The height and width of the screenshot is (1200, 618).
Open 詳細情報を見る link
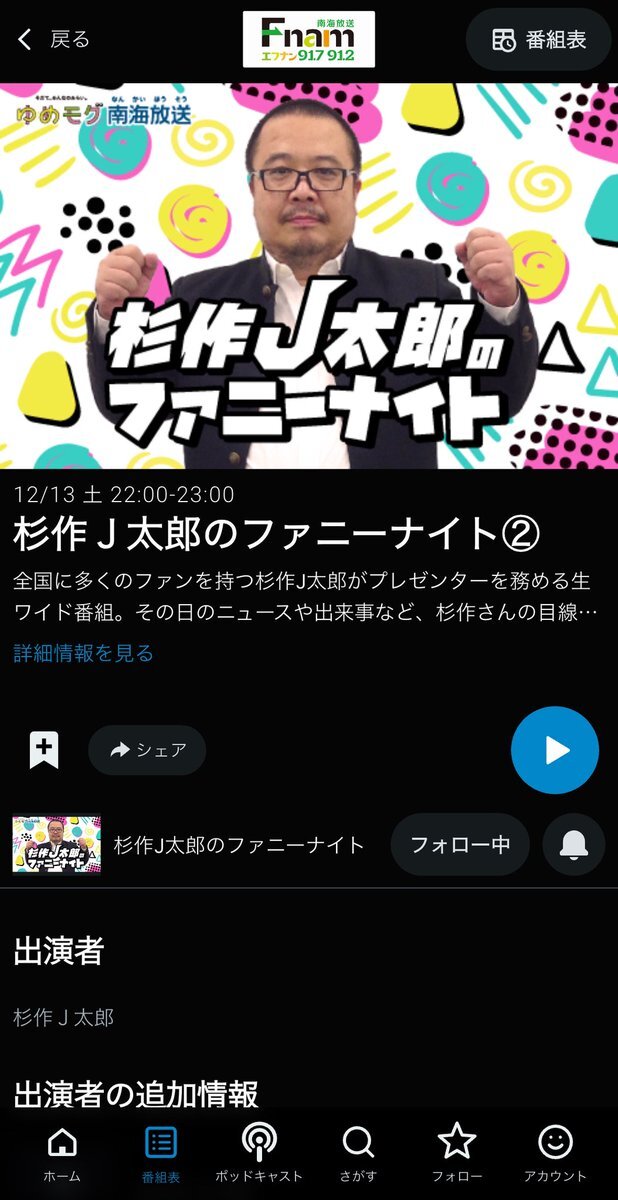pyautogui.click(x=84, y=653)
